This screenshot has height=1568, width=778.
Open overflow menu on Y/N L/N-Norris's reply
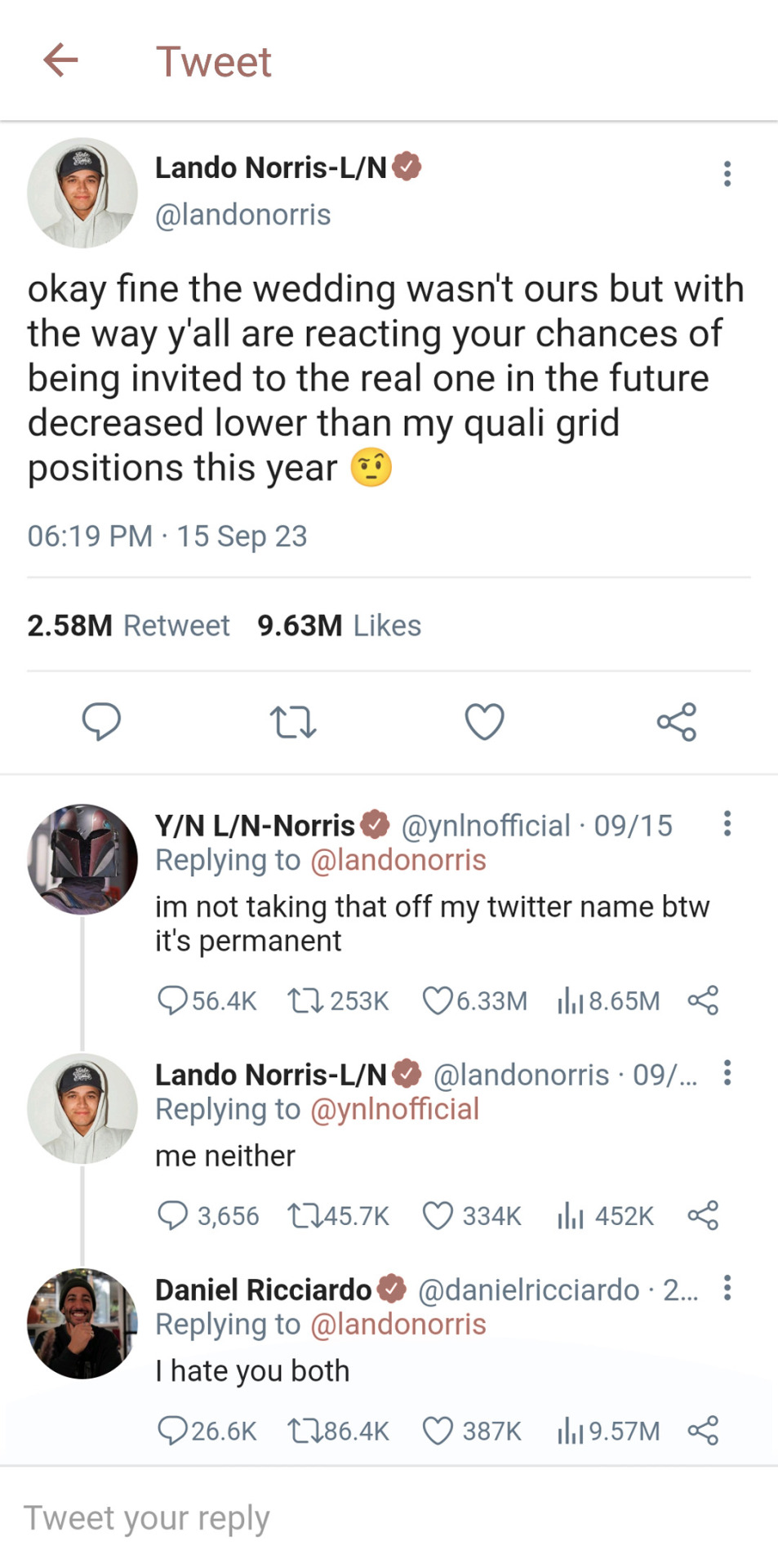[727, 823]
